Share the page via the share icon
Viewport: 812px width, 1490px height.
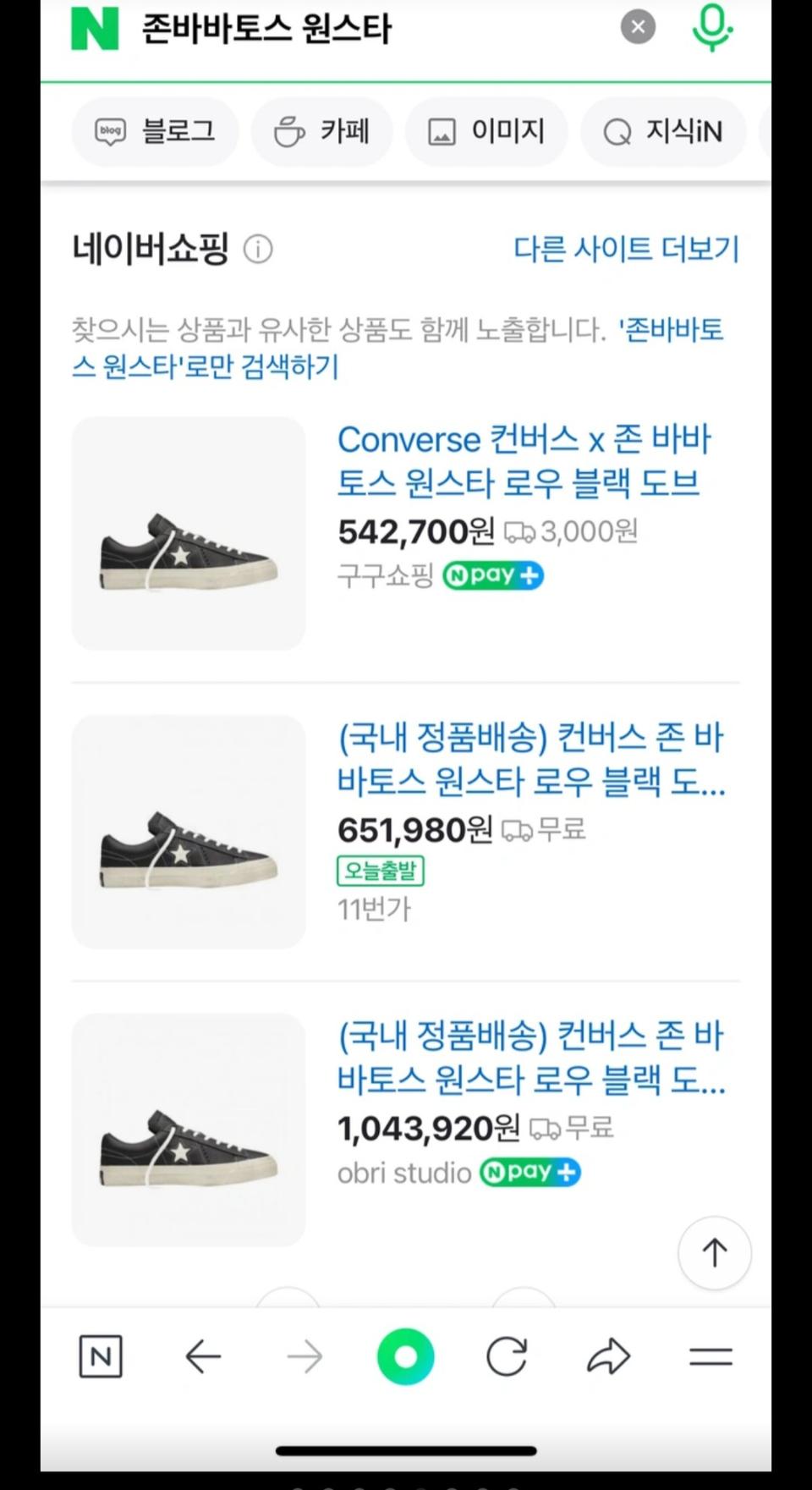tap(608, 1356)
